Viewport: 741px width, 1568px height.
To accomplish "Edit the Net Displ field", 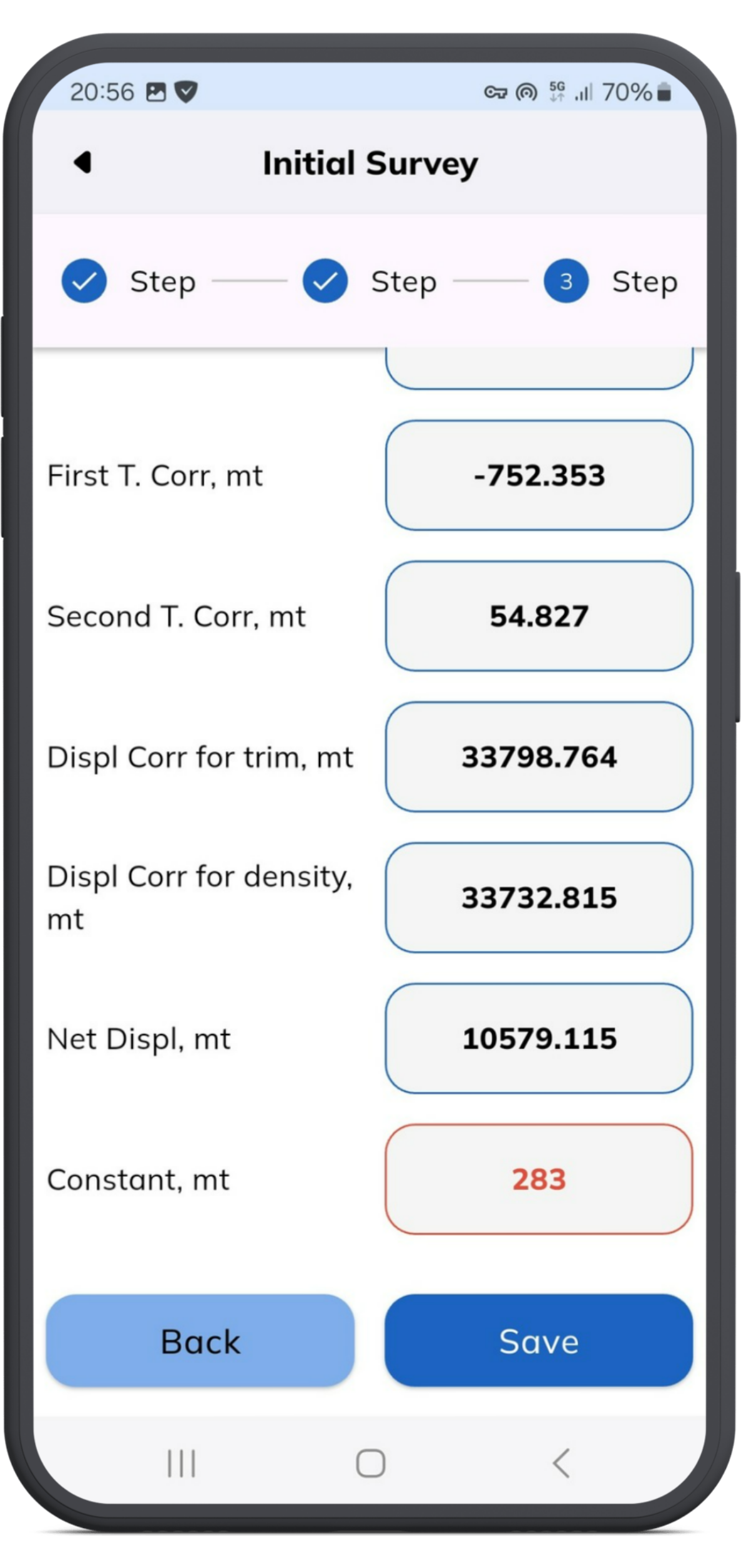I will click(539, 1039).
